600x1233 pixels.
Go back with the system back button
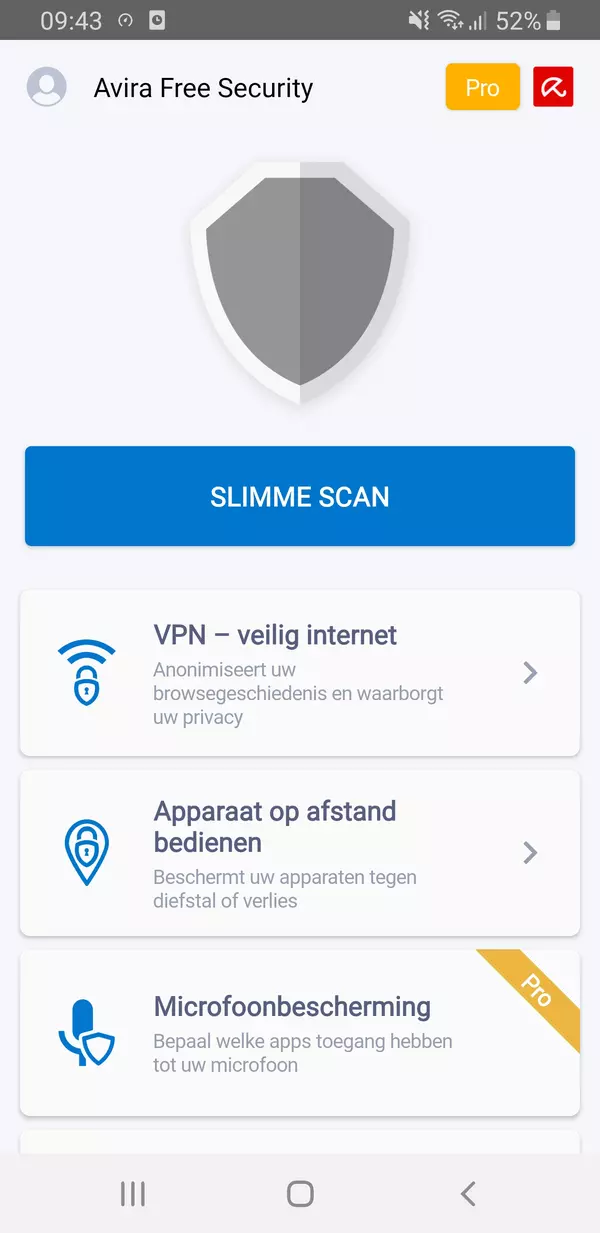(x=467, y=1193)
